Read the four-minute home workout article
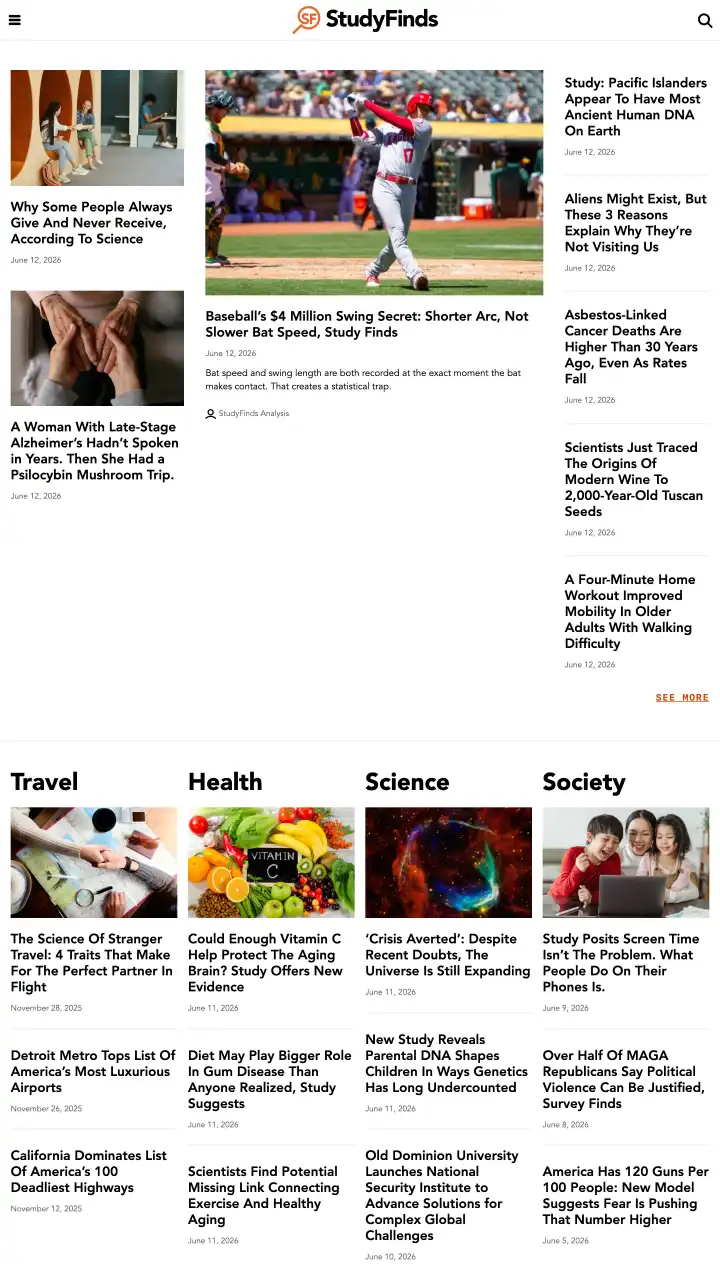This screenshot has width=720, height=1280. pyautogui.click(x=630, y=611)
